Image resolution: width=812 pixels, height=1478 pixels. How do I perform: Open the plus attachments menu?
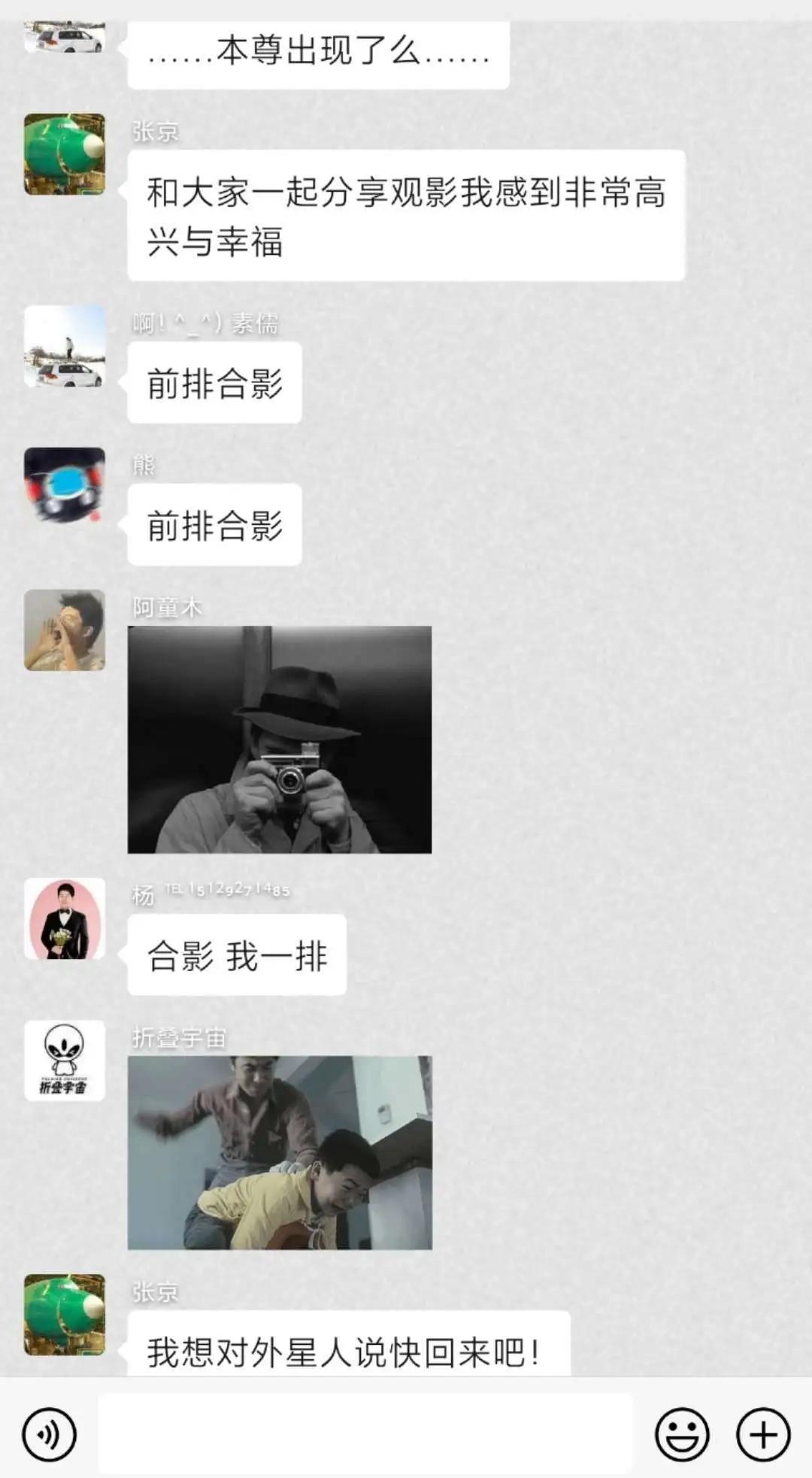763,1434
